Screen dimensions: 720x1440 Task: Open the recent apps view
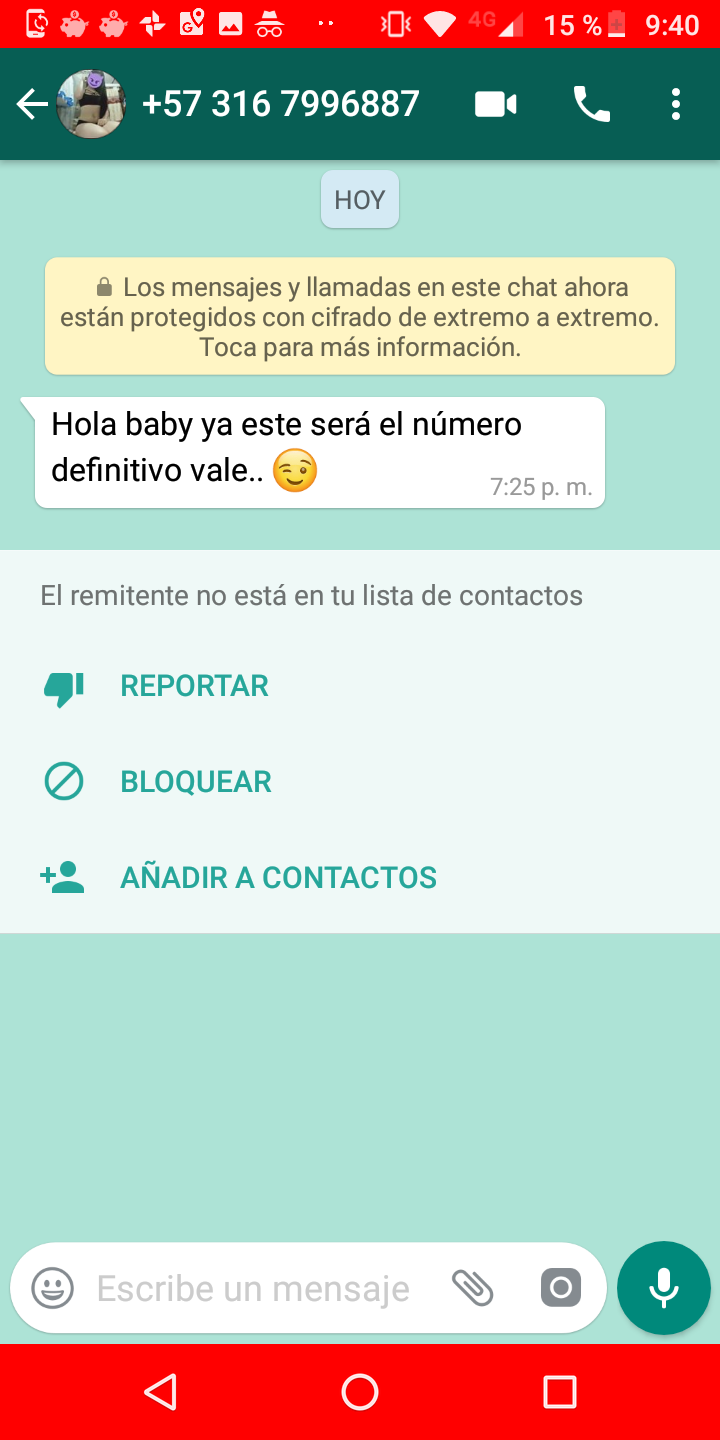pos(560,1392)
